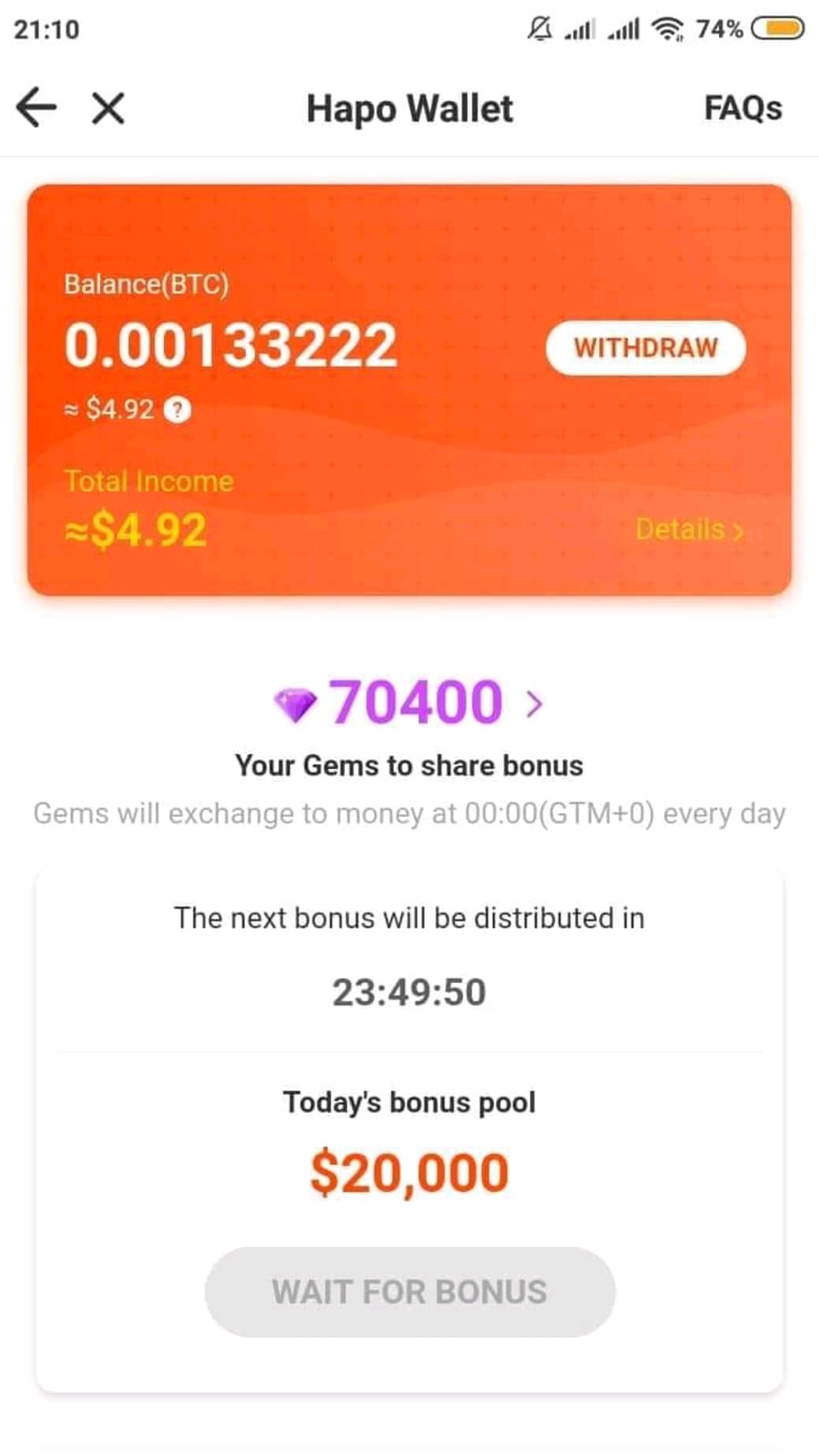Tap the WITHDRAW button
819x1456 pixels.
click(646, 347)
